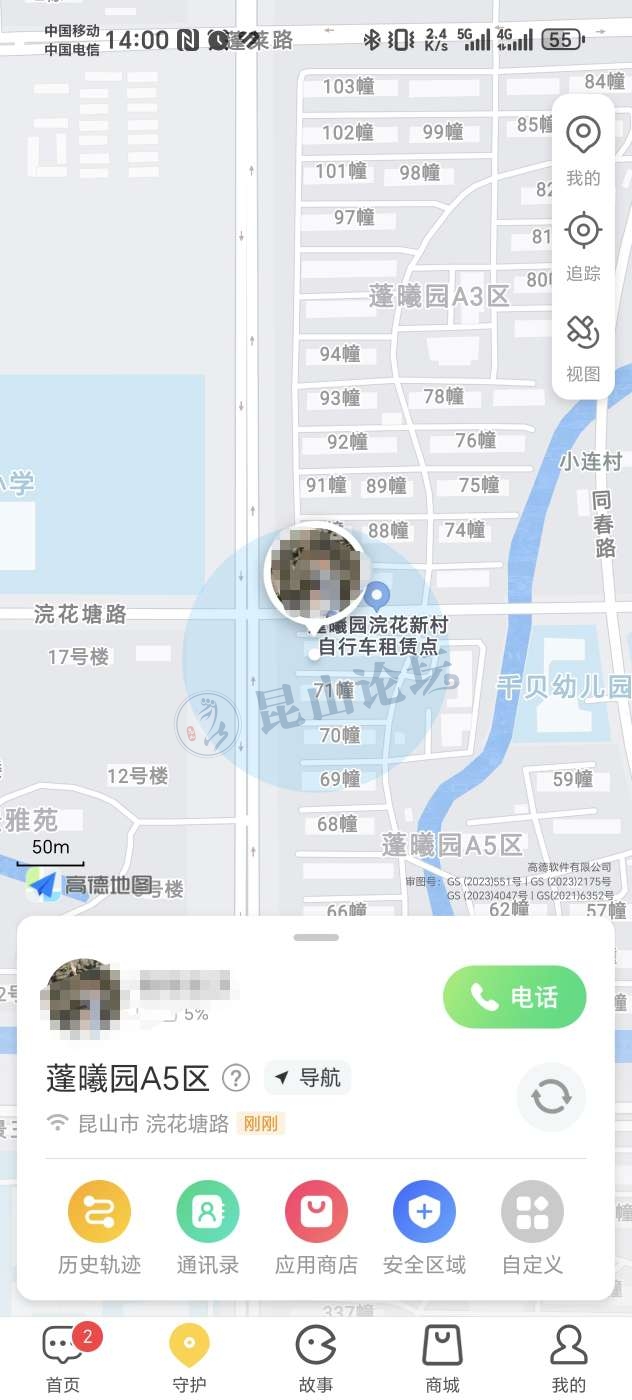Tap the 我的 location button on map
The width and height of the screenshot is (632, 1400).
(583, 149)
